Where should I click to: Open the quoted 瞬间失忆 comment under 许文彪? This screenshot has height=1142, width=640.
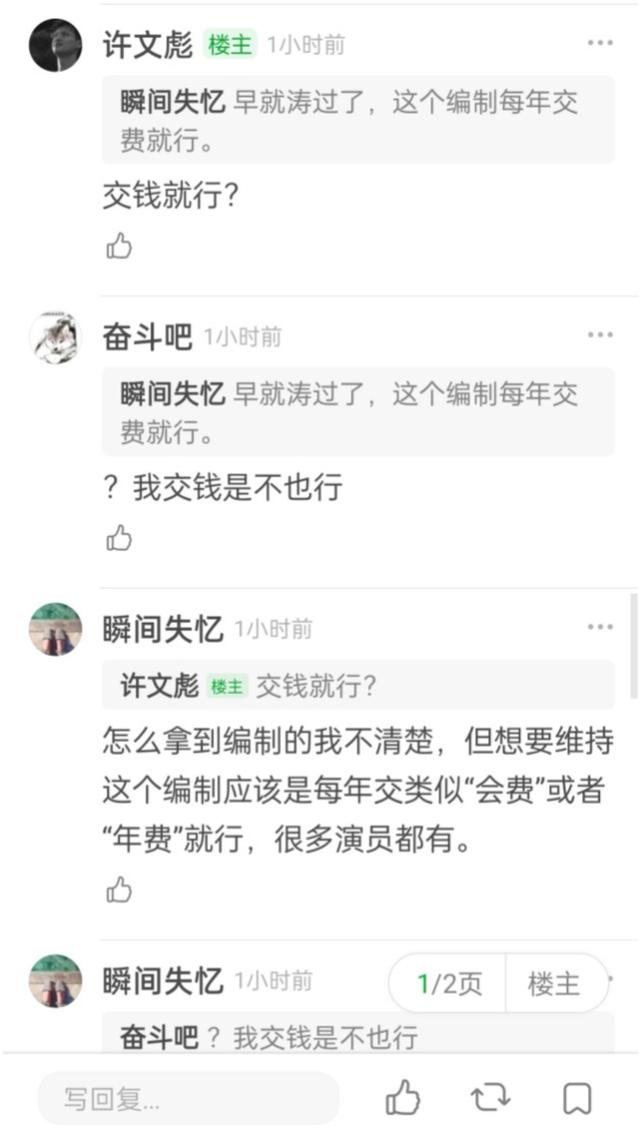[358, 120]
